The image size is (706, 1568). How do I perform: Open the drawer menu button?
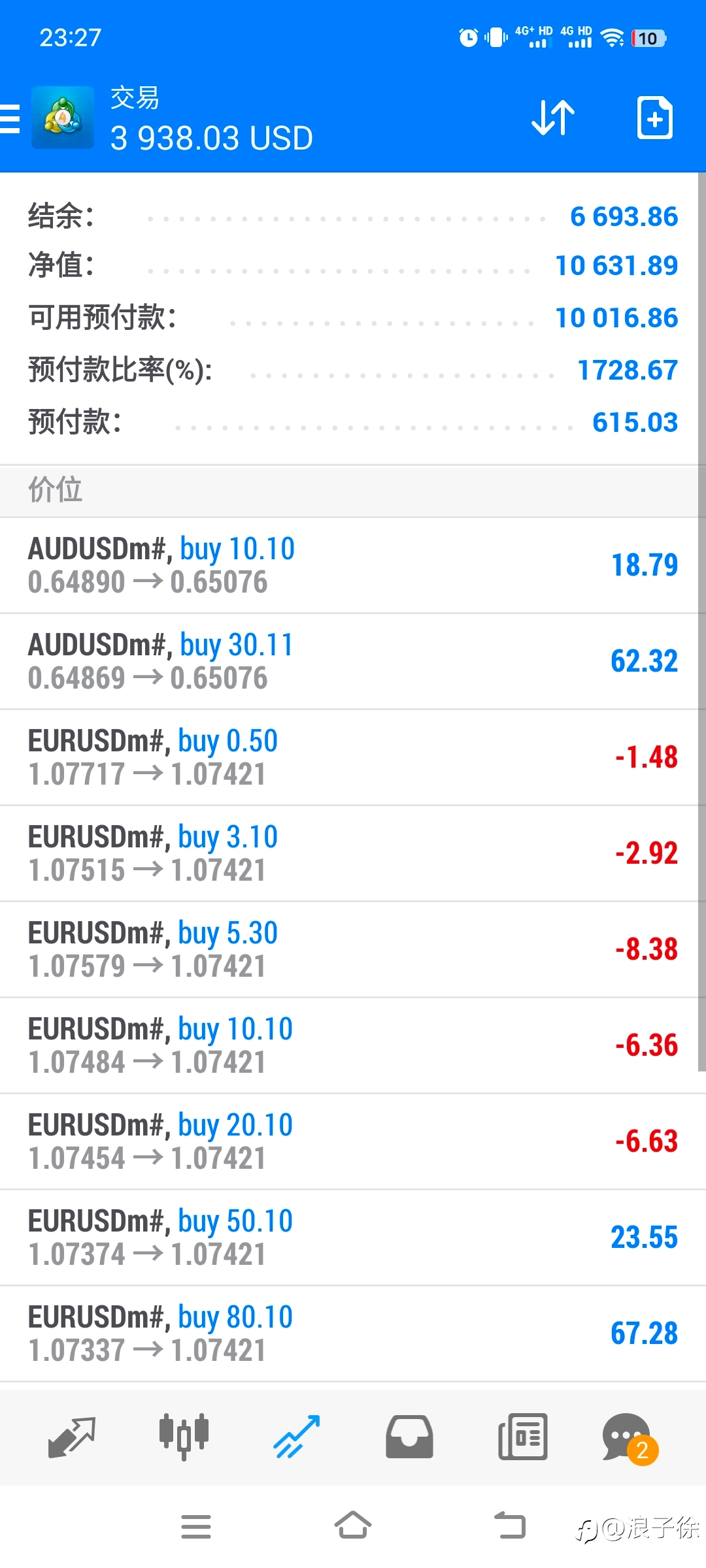9,119
